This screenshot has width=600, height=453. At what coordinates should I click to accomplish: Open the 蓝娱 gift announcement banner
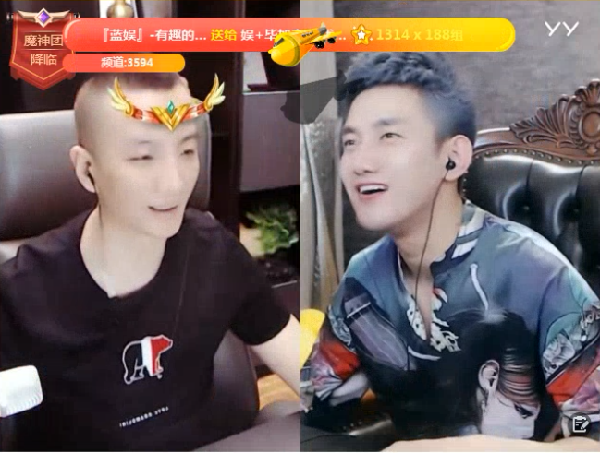point(290,35)
